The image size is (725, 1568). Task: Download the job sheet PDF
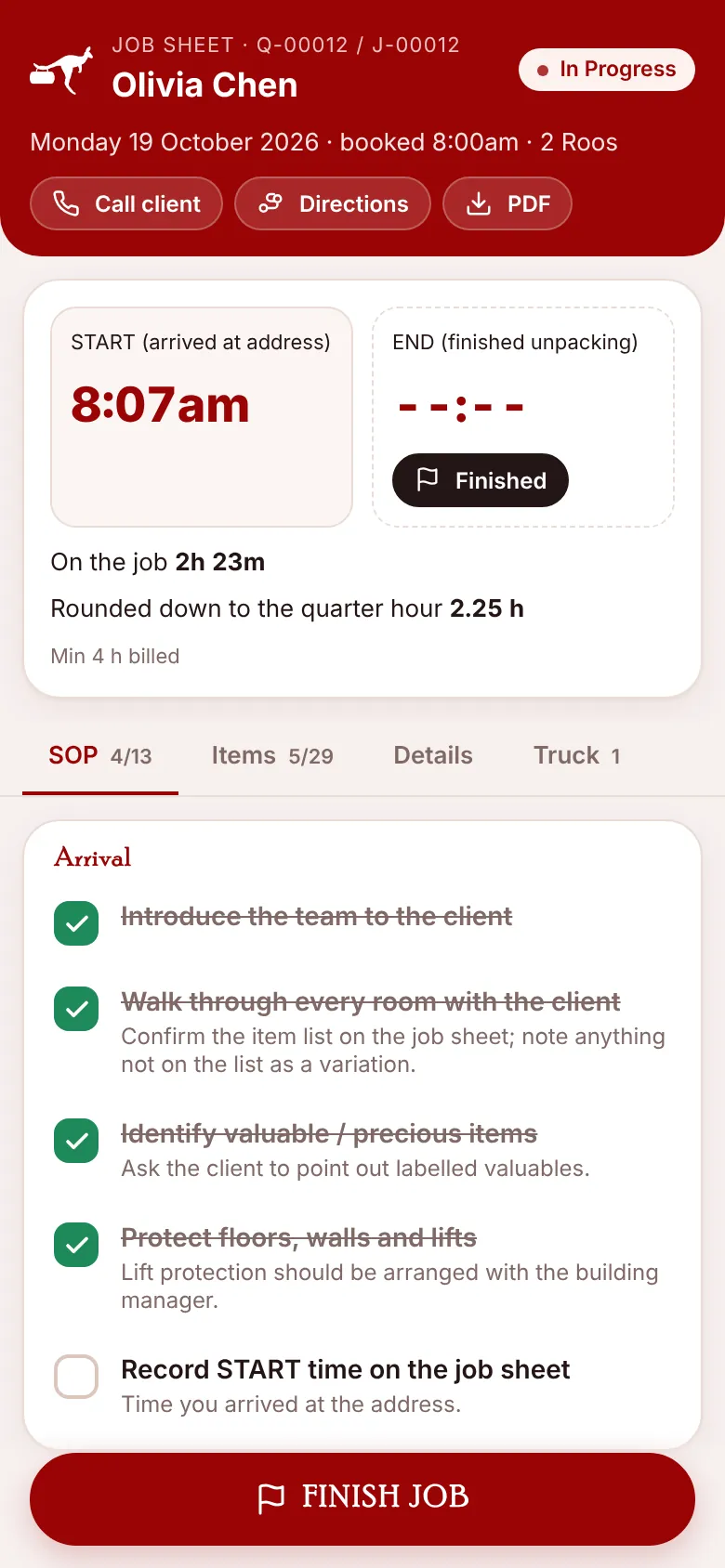pos(507,203)
